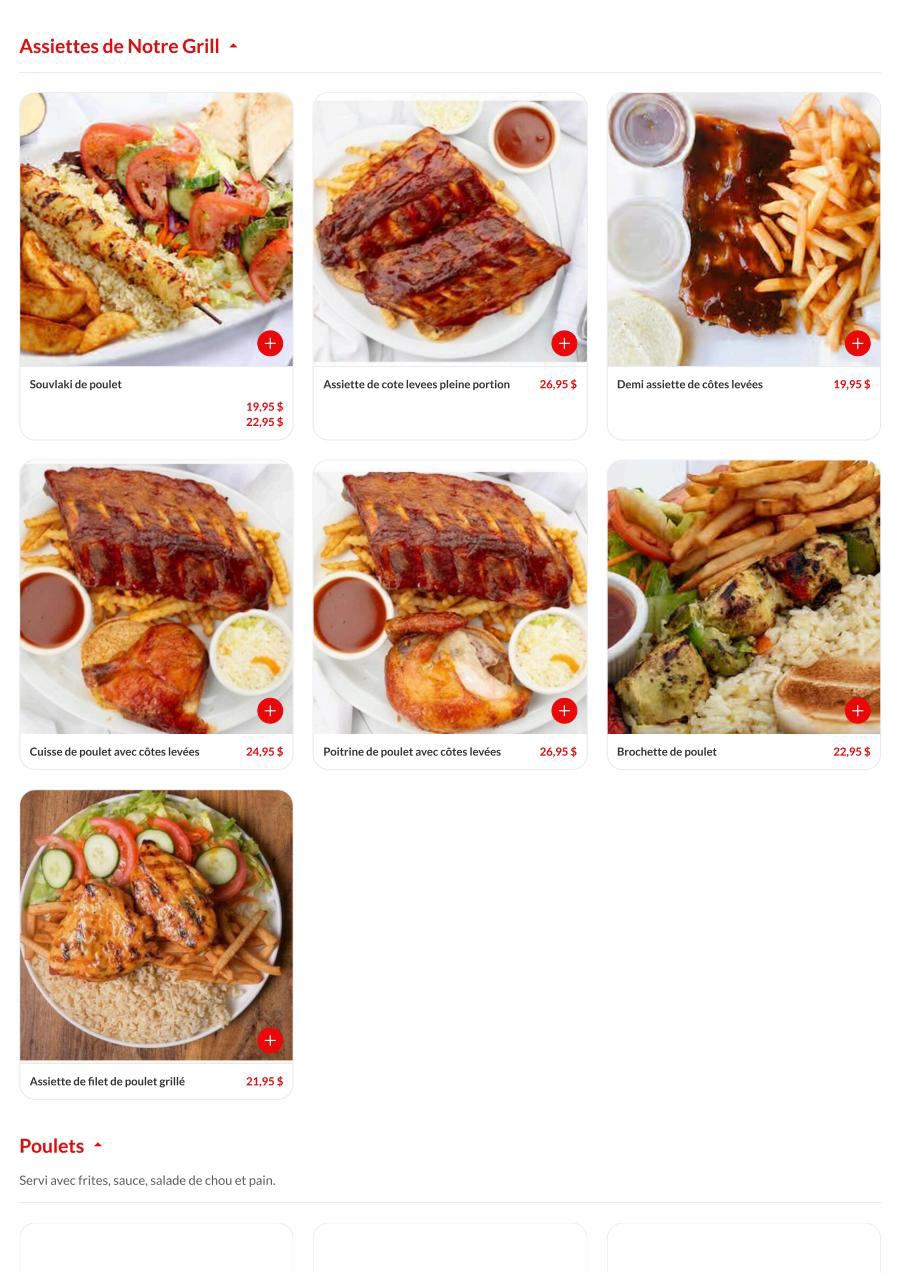Click the Poulets section heading
This screenshot has width=900, height=1273.
click(52, 1145)
